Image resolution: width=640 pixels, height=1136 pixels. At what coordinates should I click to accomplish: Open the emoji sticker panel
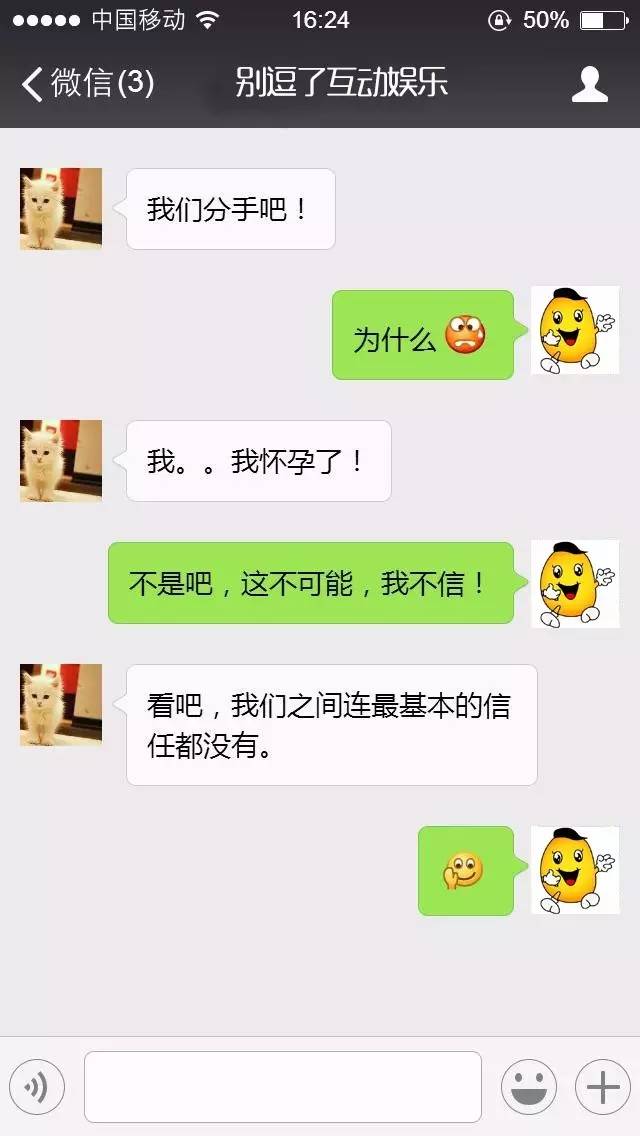pos(529,1086)
